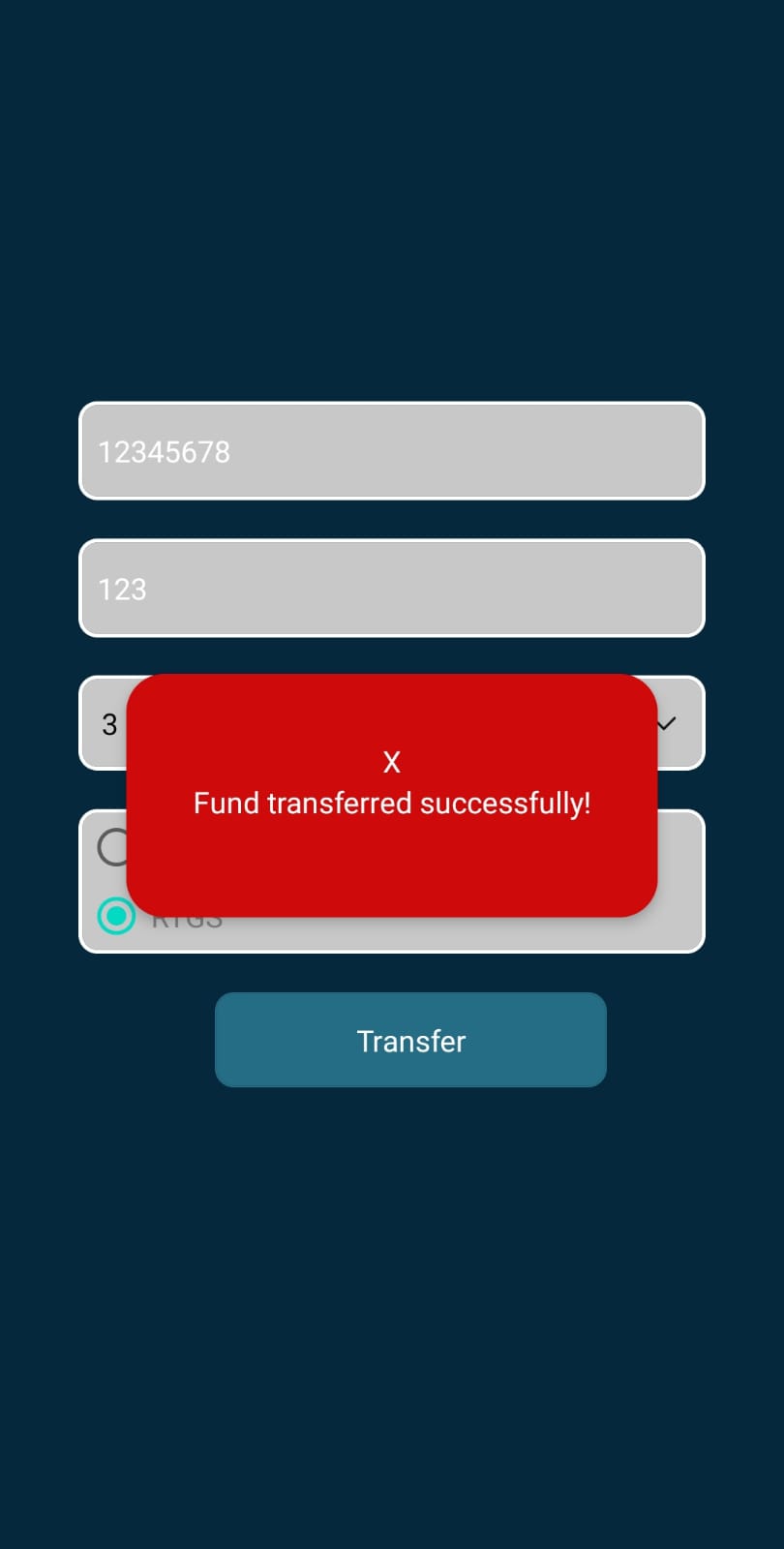This screenshot has height=1549, width=784.
Task: Click the Transfer action control
Action: pos(410,1039)
